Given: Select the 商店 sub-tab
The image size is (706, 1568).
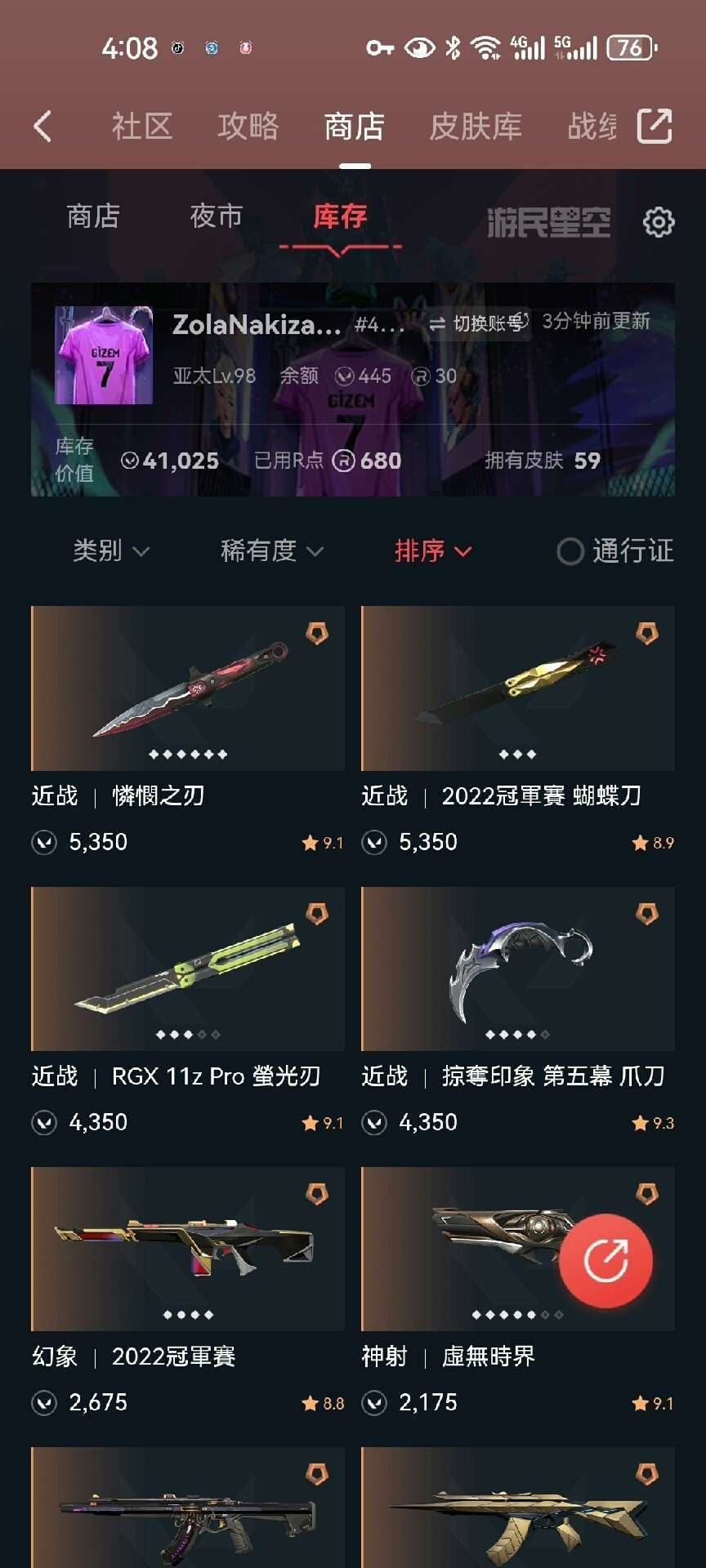Looking at the screenshot, I should click(x=93, y=216).
